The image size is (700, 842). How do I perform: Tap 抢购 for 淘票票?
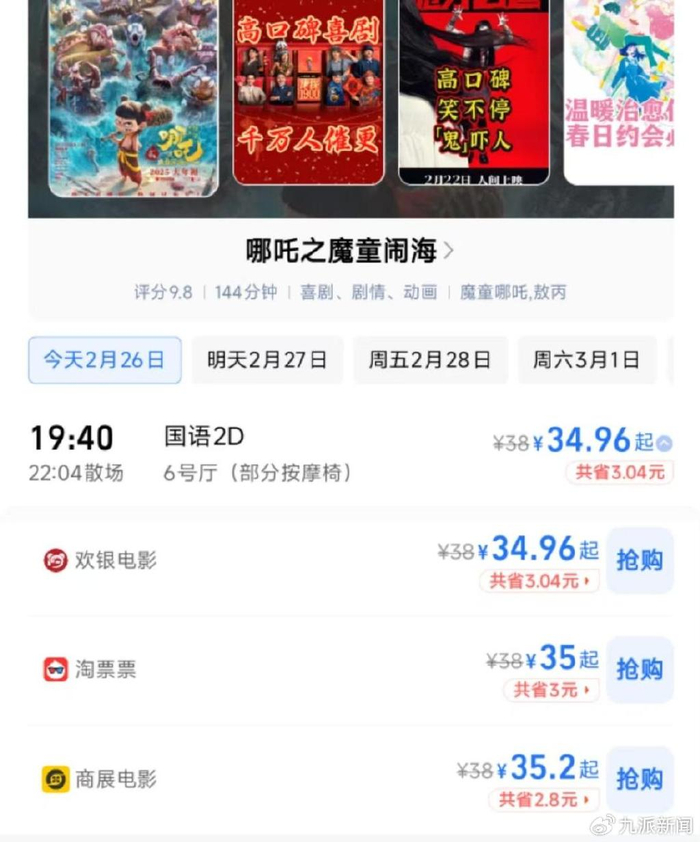pyautogui.click(x=639, y=669)
